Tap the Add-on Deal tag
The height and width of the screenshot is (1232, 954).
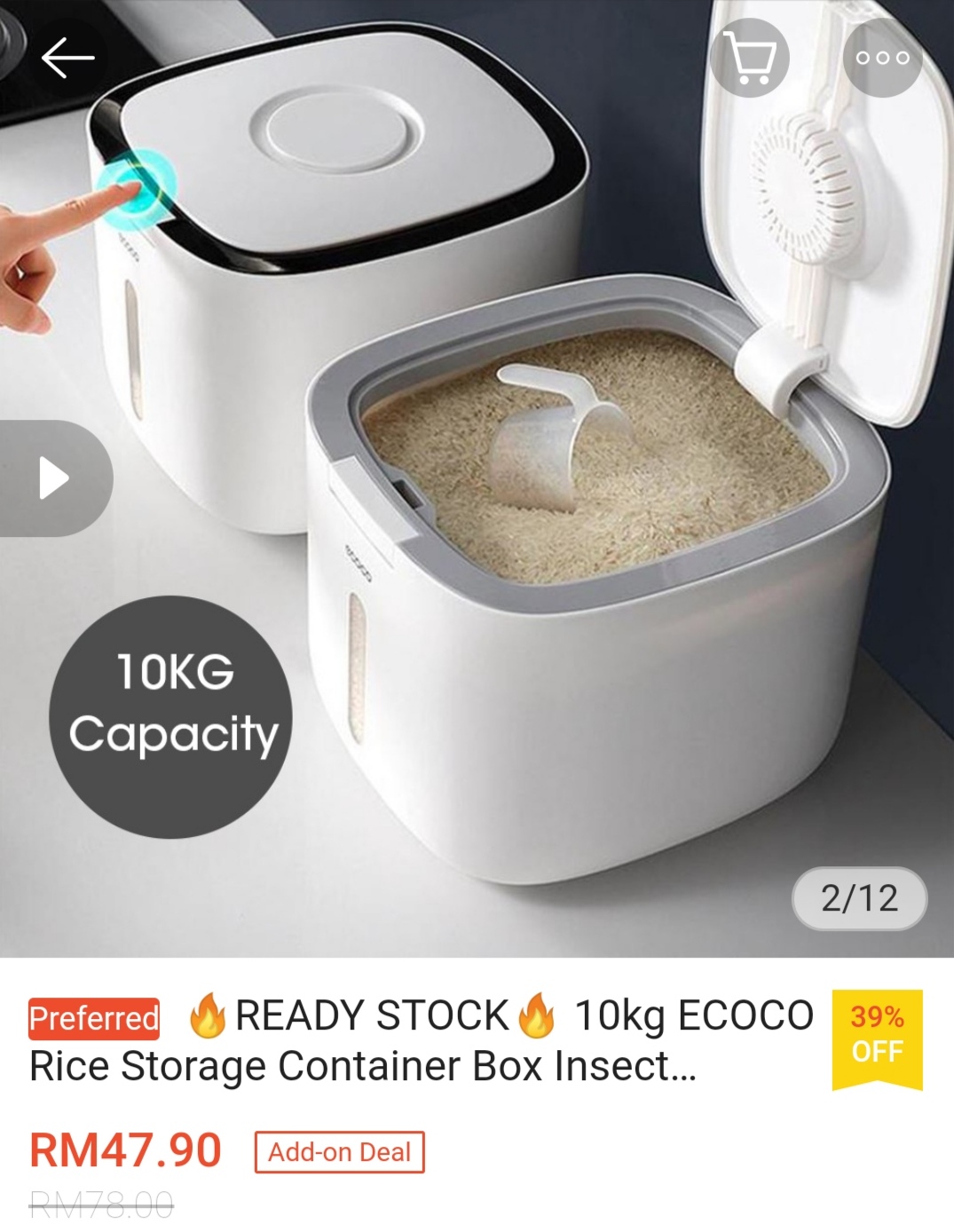[339, 1152]
